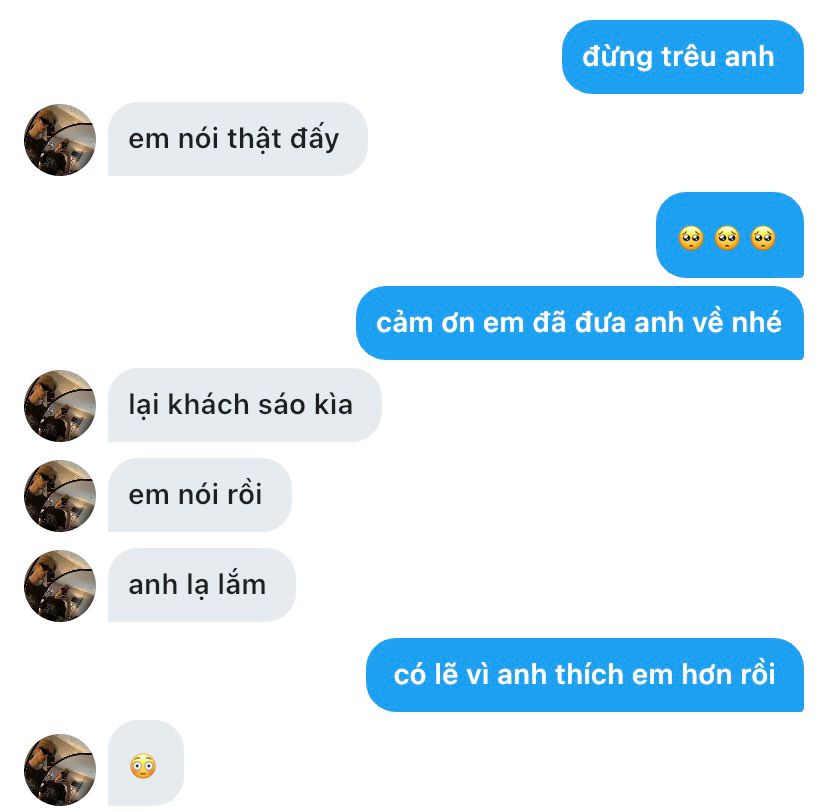Open sender's avatar beside "em nói thật đấy"
The width and height of the screenshot is (828, 812).
click(60, 140)
